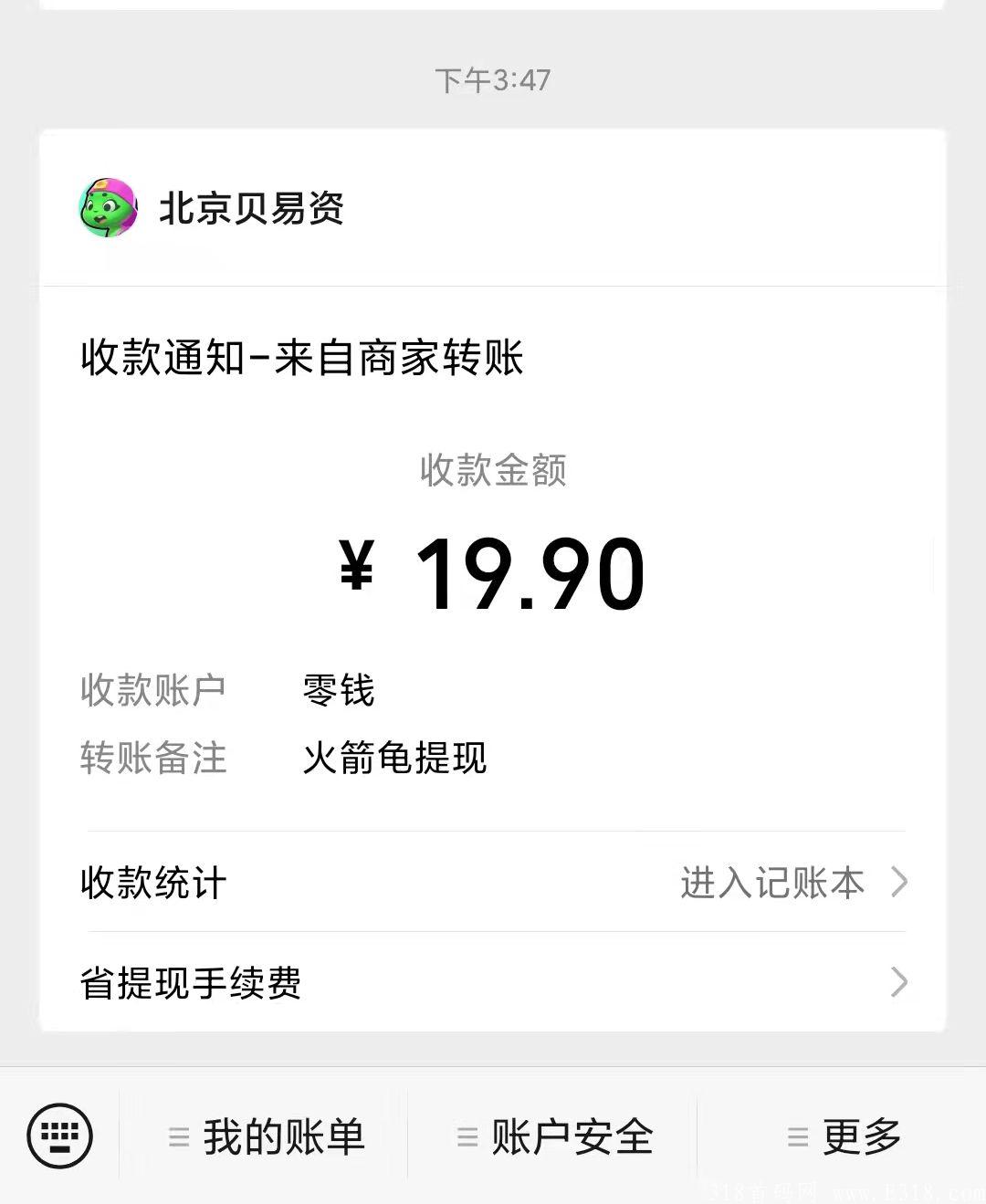Open 进入记账本 ledger link
The height and width of the screenshot is (1204, 986).
[771, 882]
